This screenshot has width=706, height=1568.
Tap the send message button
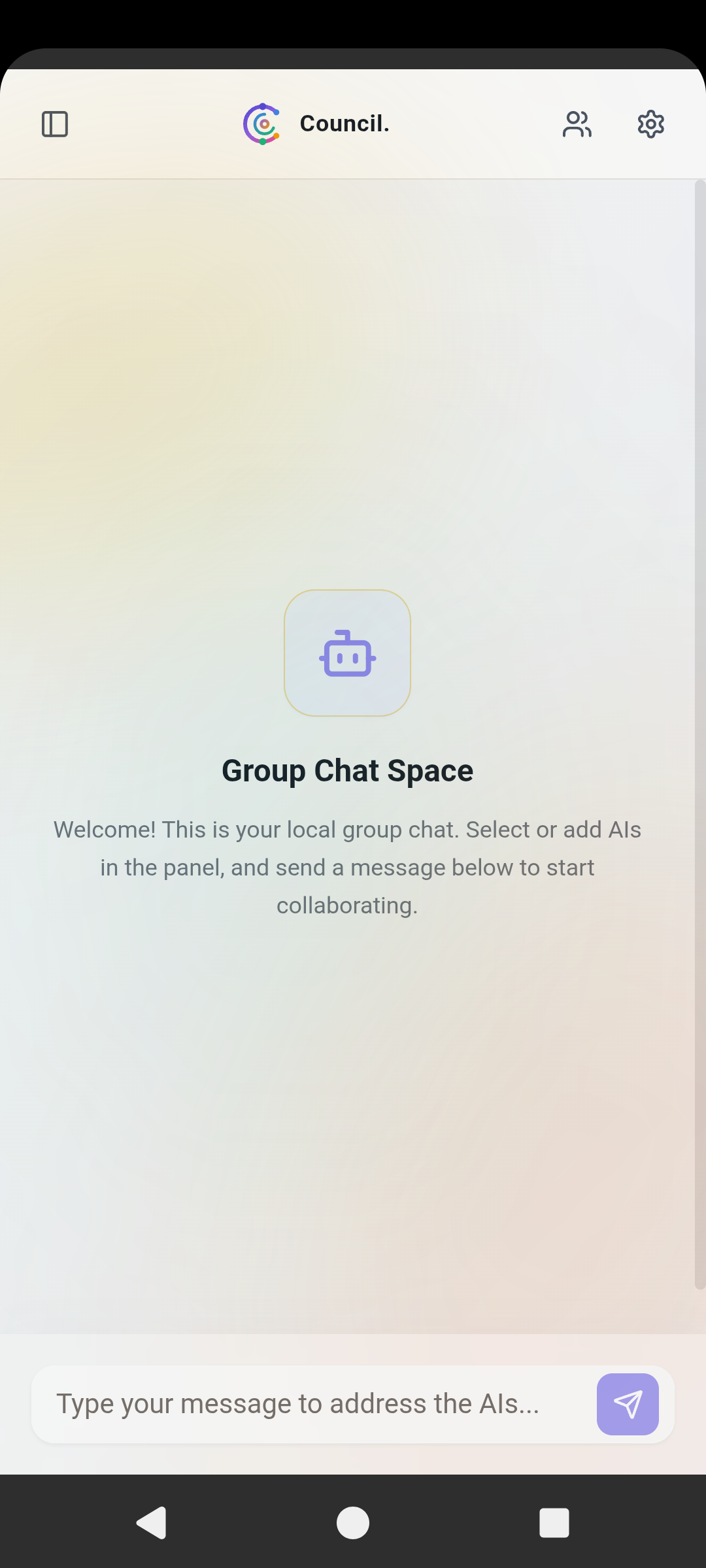[628, 1404]
